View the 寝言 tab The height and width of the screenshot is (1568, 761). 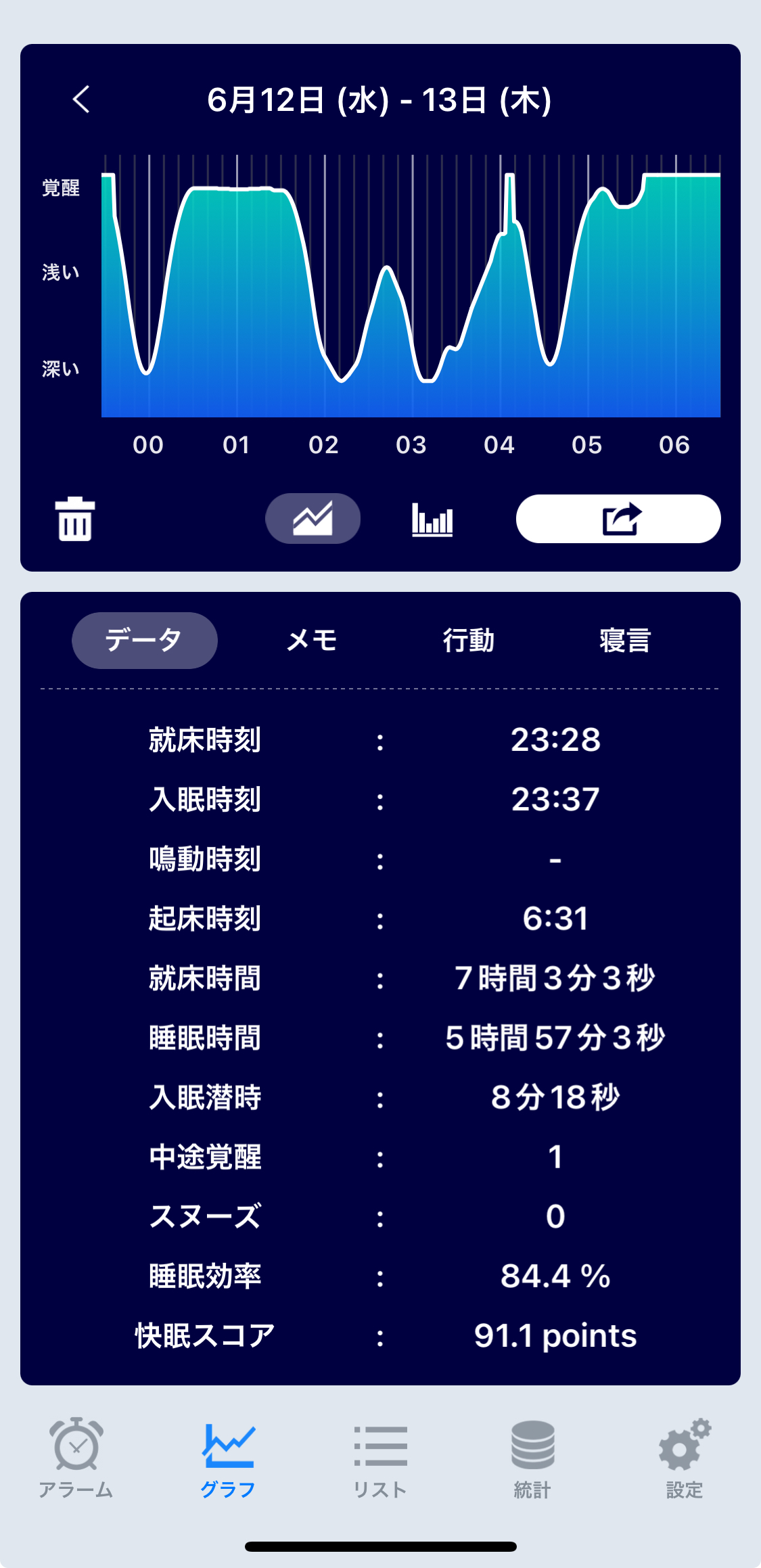pyautogui.click(x=625, y=641)
